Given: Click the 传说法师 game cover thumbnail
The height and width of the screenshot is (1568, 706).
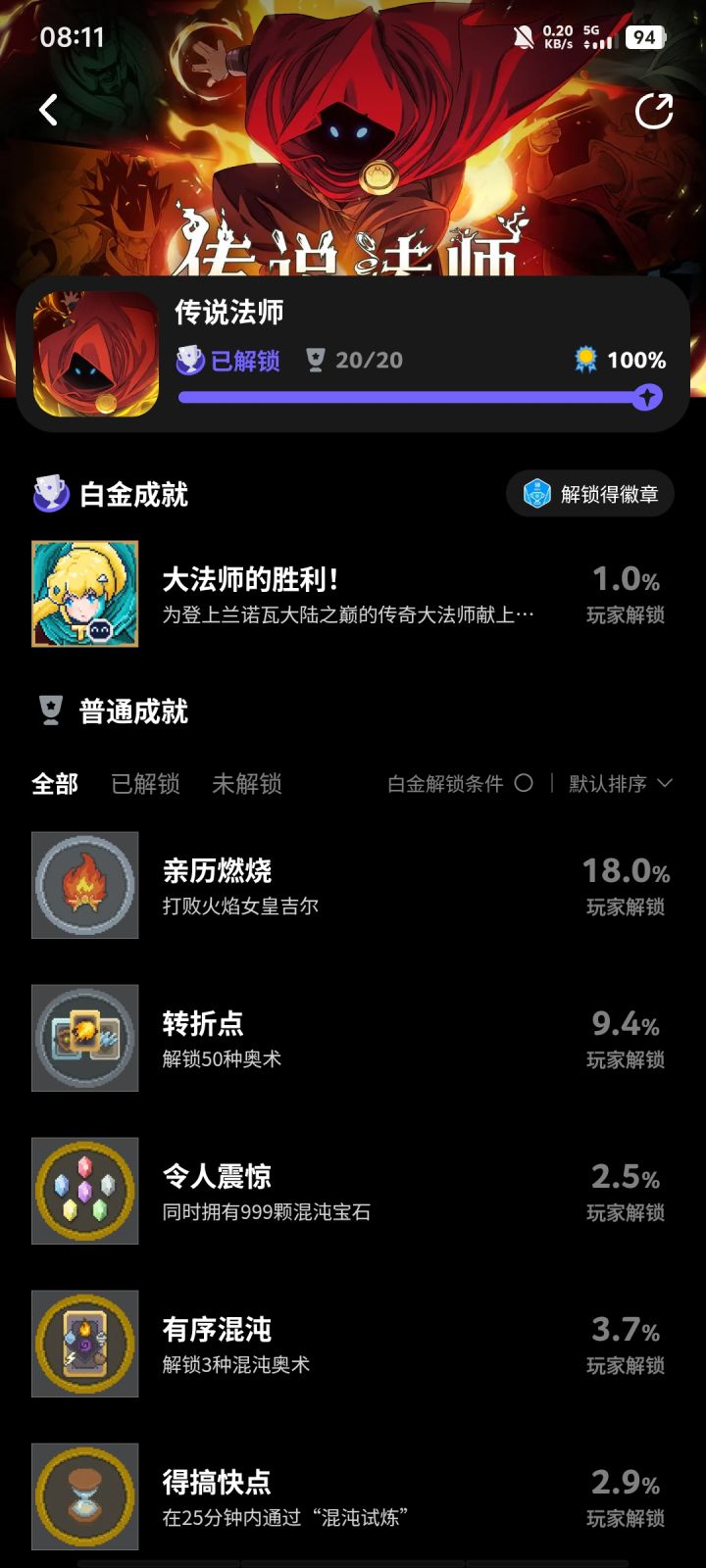Looking at the screenshot, I should (x=95, y=359).
